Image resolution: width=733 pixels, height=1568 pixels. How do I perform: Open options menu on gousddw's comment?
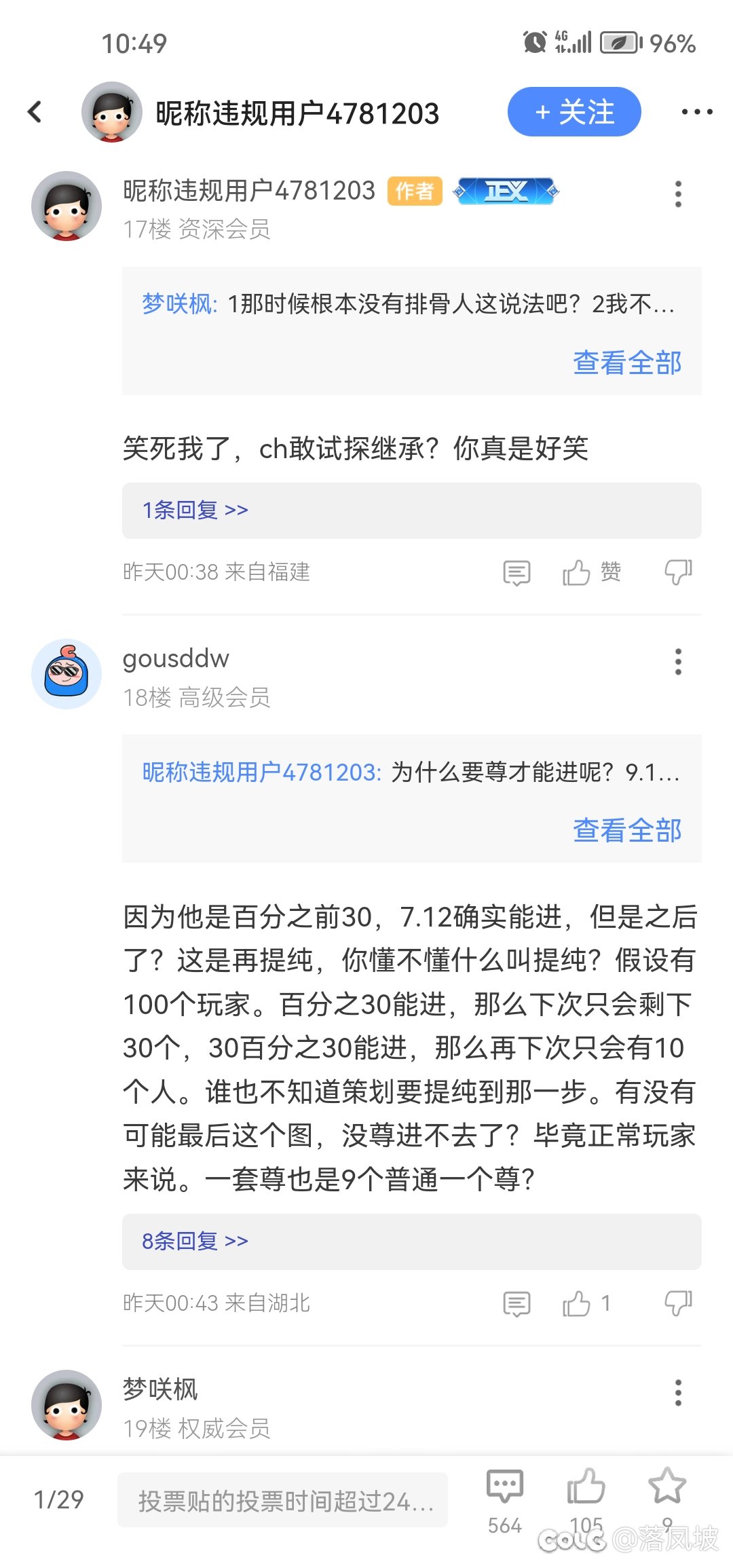point(677,662)
